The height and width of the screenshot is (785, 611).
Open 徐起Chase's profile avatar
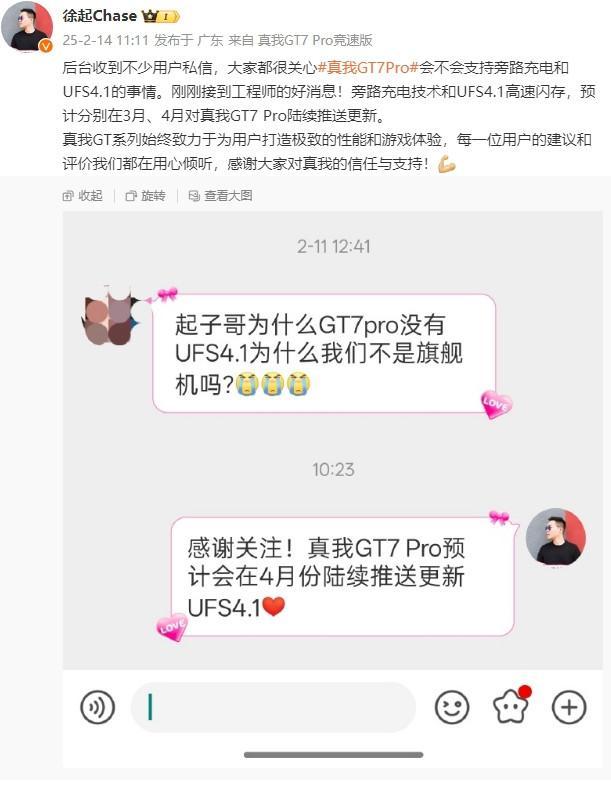pyautogui.click(x=27, y=27)
